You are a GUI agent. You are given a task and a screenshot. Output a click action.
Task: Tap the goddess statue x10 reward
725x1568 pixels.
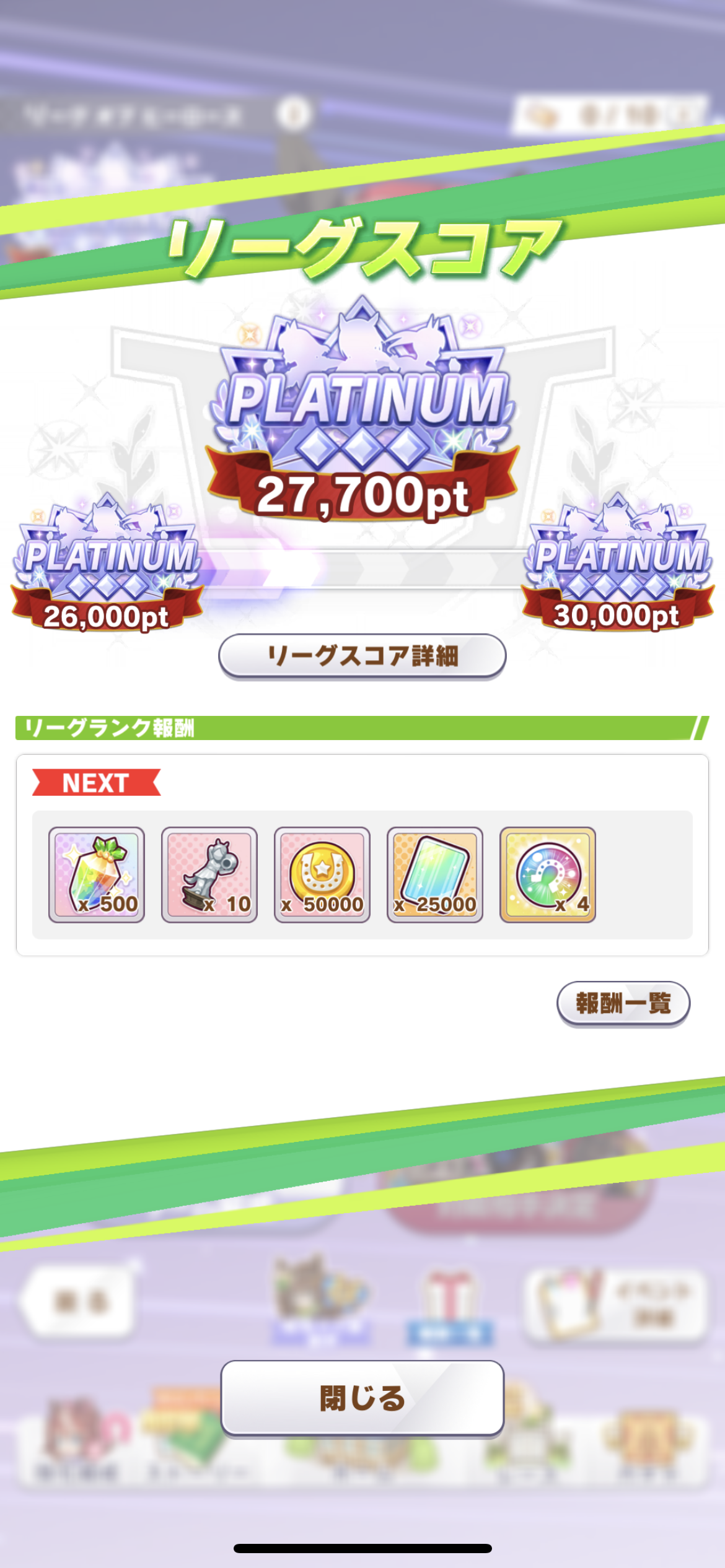pos(209,874)
